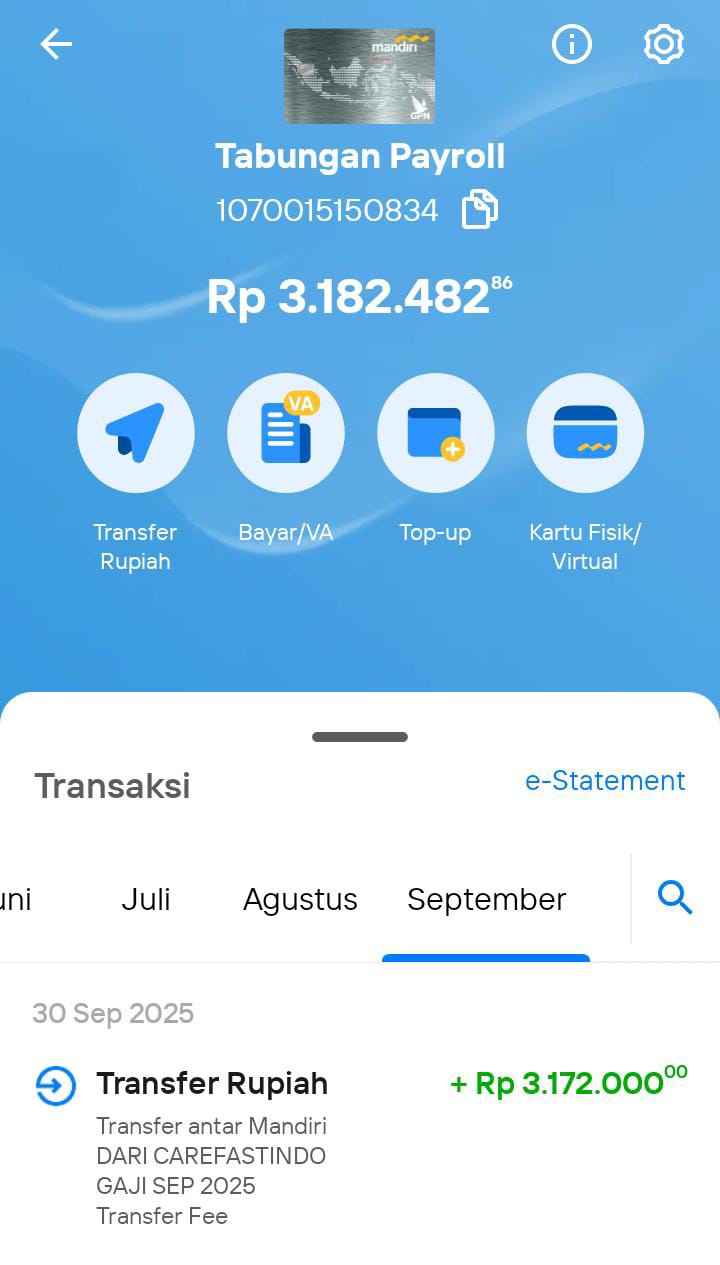Choose the Top-up shortcut
Screen dimensions: 720x1265
coord(435,433)
